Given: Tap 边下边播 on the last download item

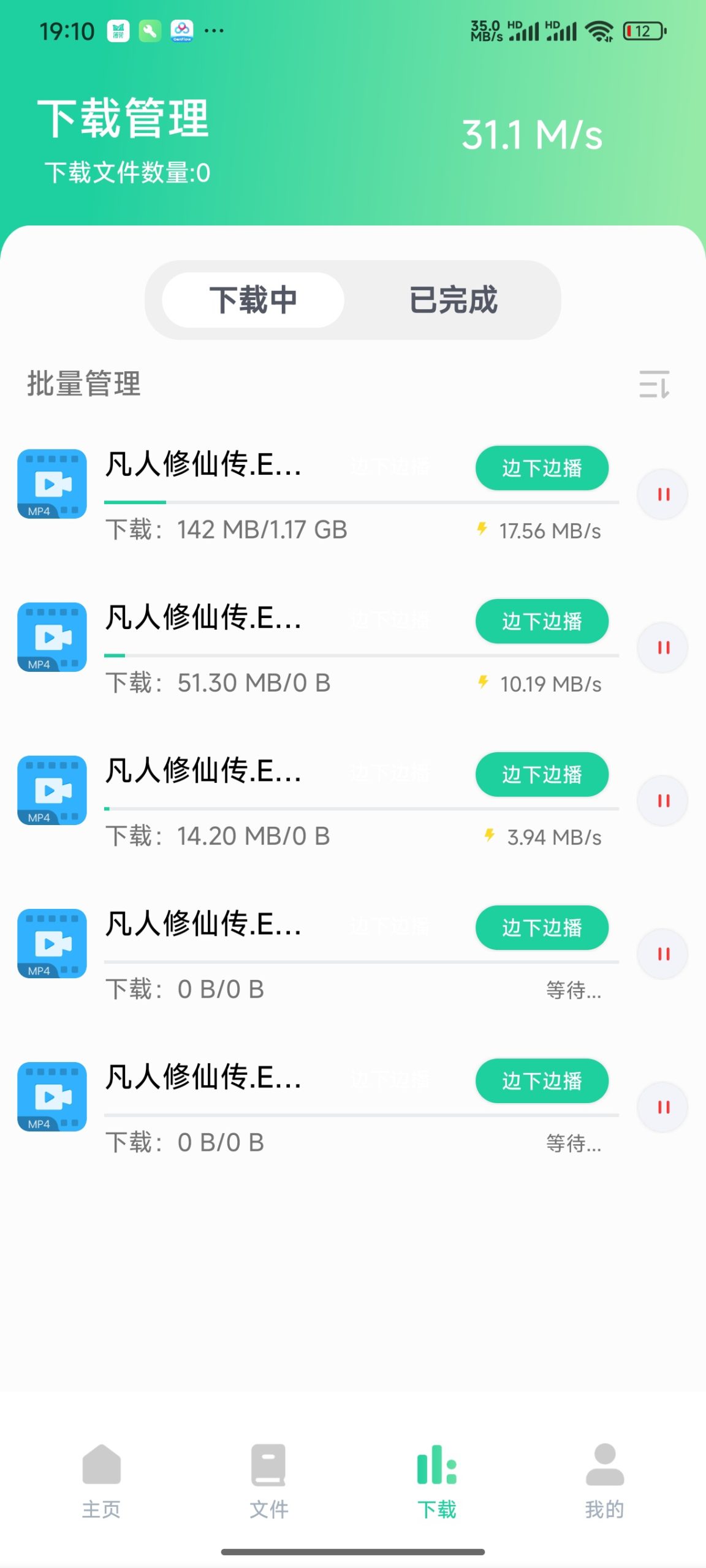Looking at the screenshot, I should pos(542,1081).
